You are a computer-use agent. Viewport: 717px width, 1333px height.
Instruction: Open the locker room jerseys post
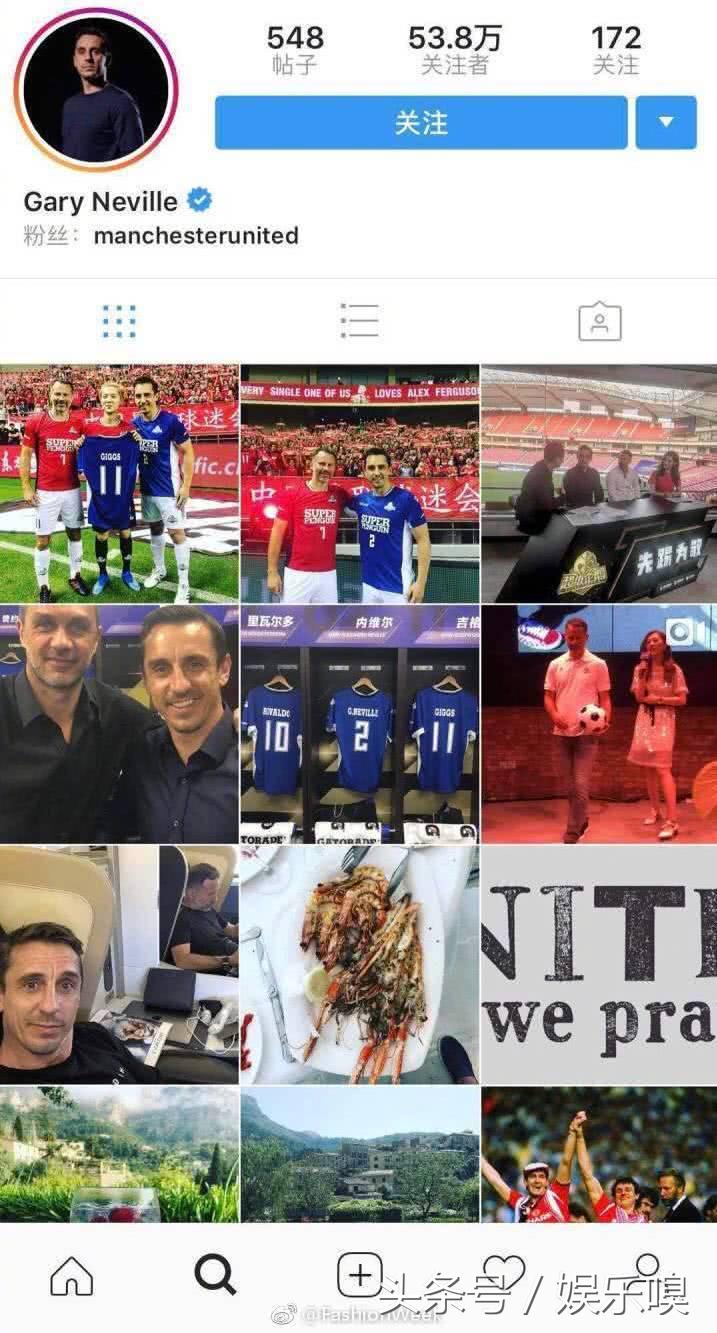pyautogui.click(x=359, y=724)
